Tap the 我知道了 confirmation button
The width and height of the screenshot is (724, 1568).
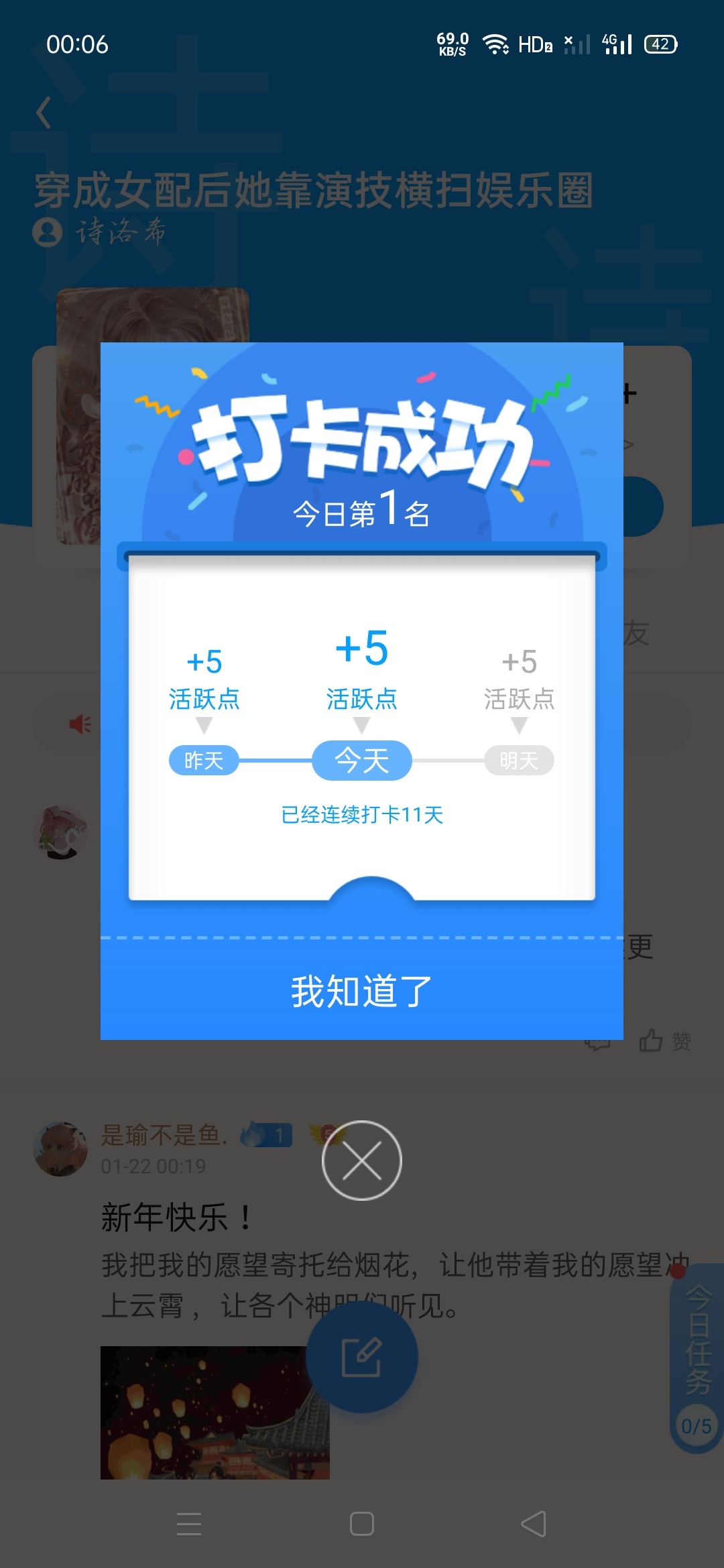tap(361, 990)
